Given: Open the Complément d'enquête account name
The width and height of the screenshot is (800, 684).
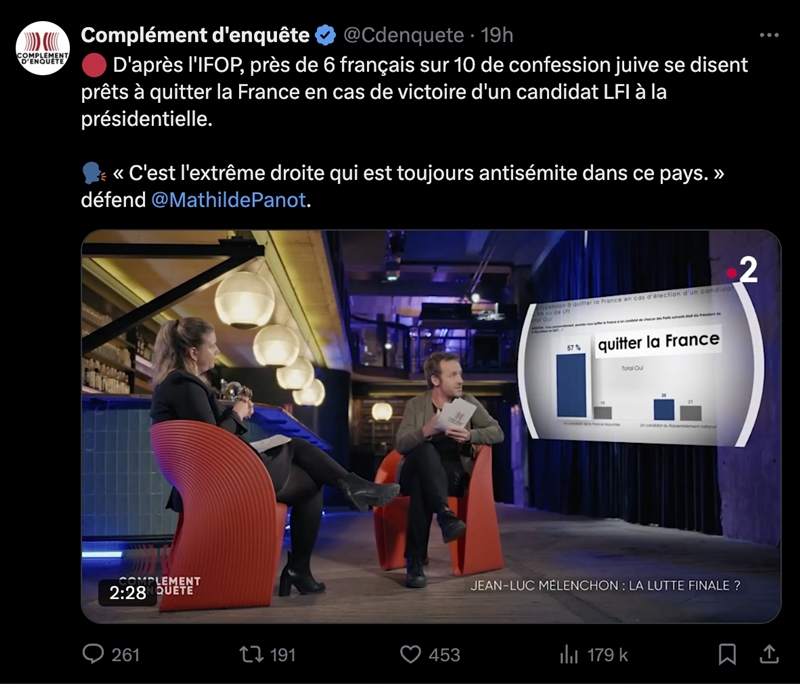Looking at the screenshot, I should pyautogui.click(x=195, y=35).
